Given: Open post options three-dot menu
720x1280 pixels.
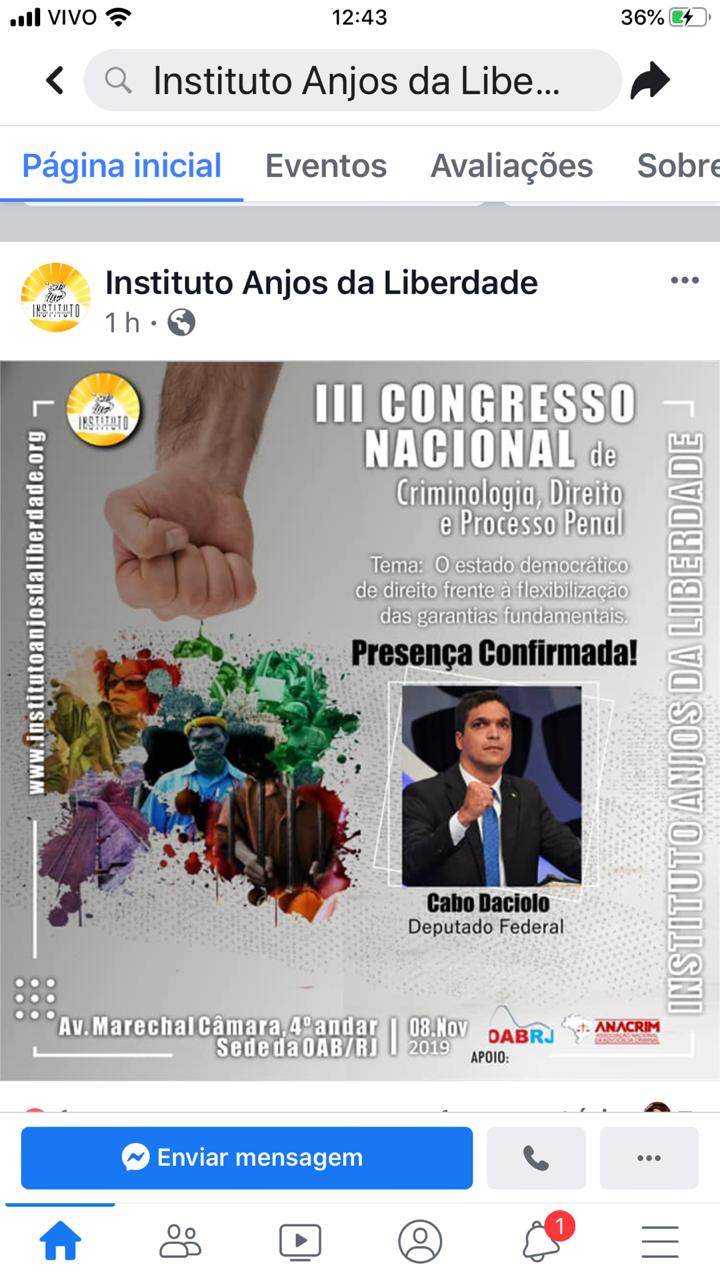Looking at the screenshot, I should tap(685, 280).
